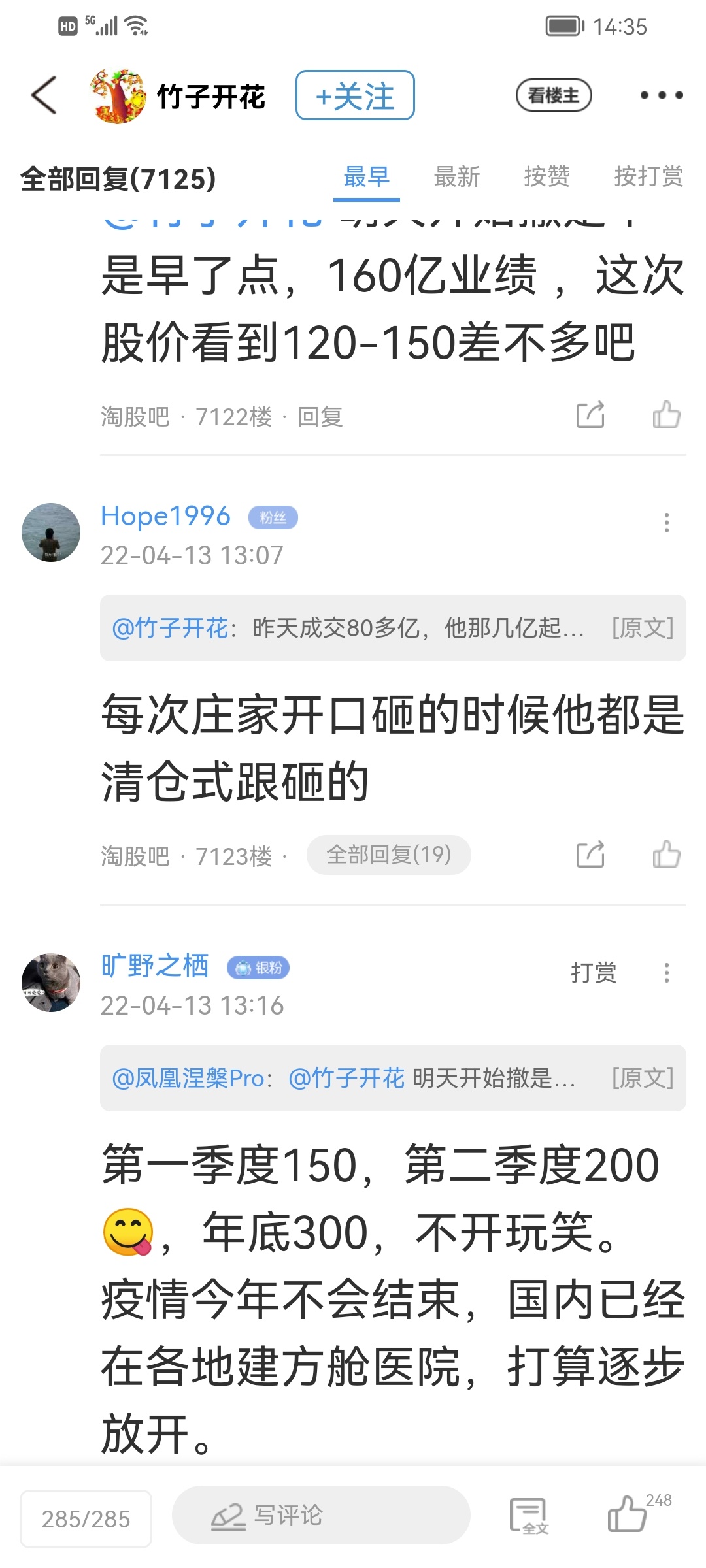Open the three-dot menu in the header

click(x=661, y=95)
